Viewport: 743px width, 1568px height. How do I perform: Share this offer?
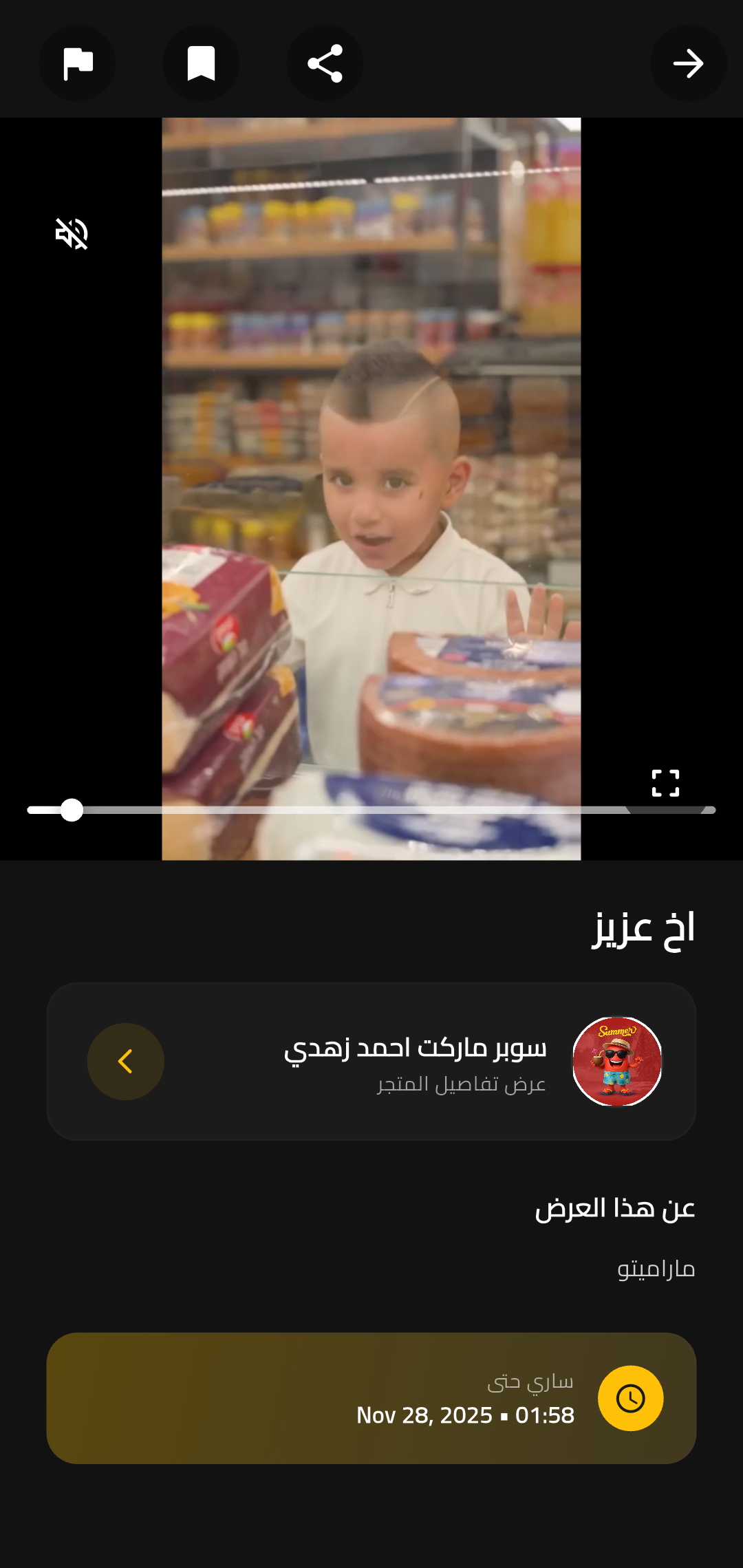point(325,64)
